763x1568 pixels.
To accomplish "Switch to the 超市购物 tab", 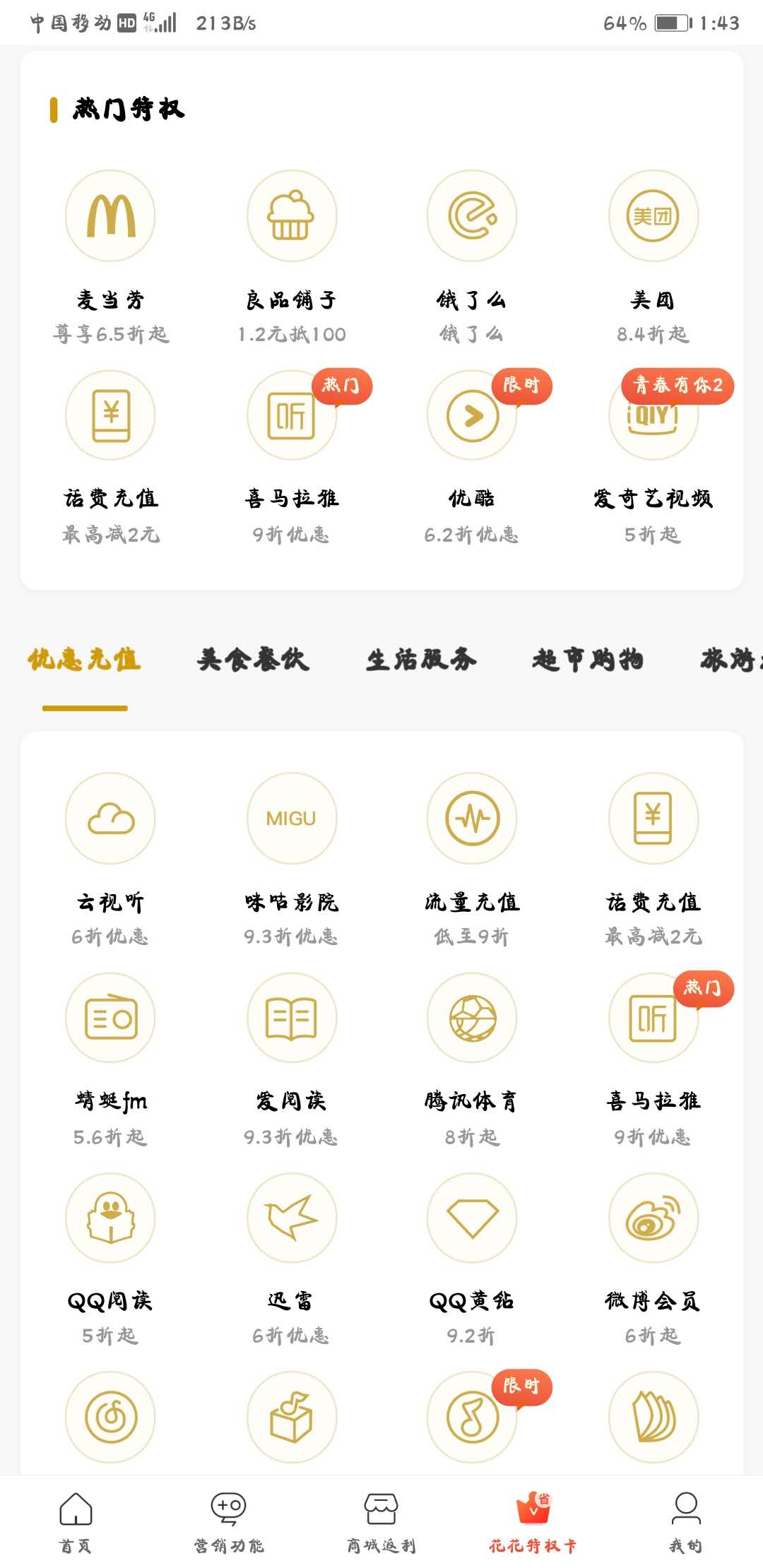I will coord(588,660).
